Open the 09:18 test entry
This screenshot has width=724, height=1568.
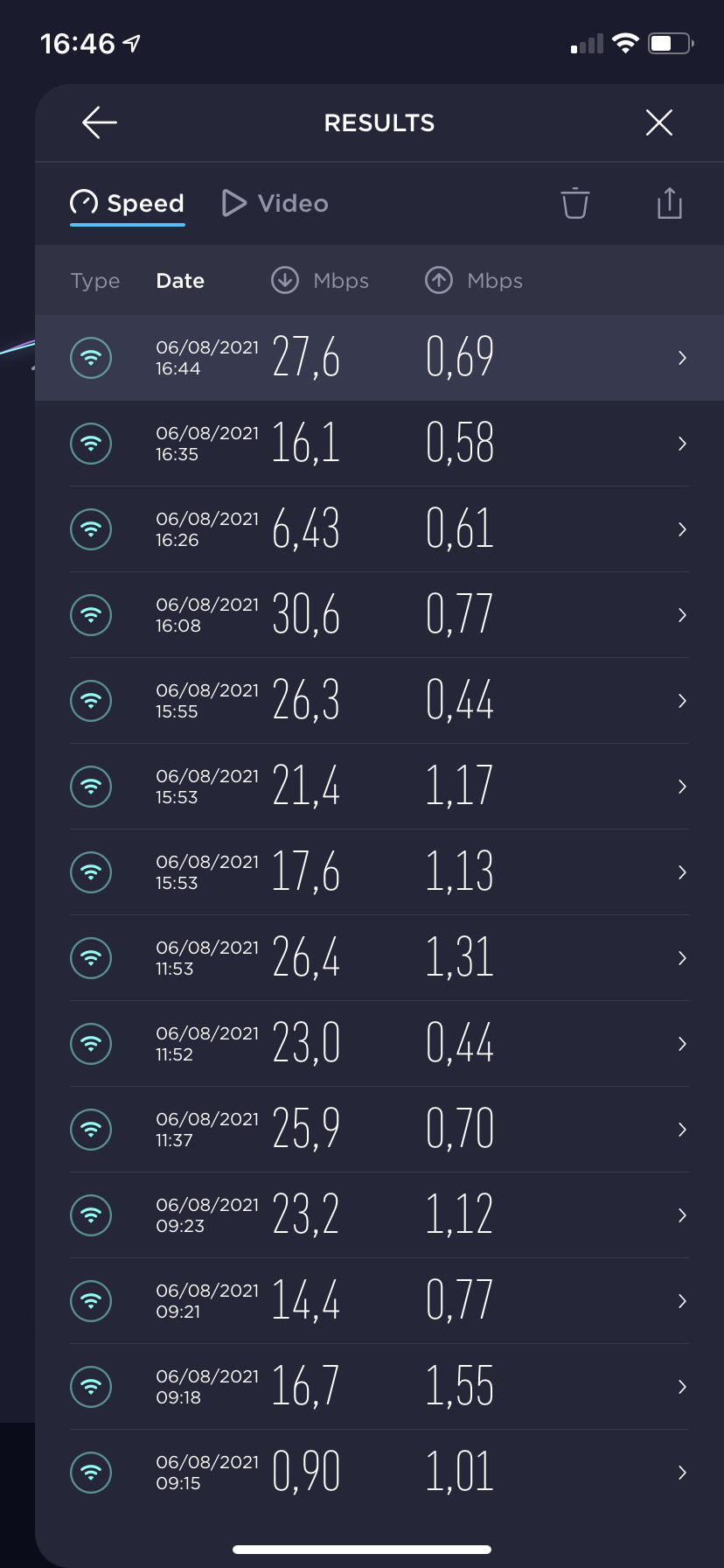[379, 1387]
